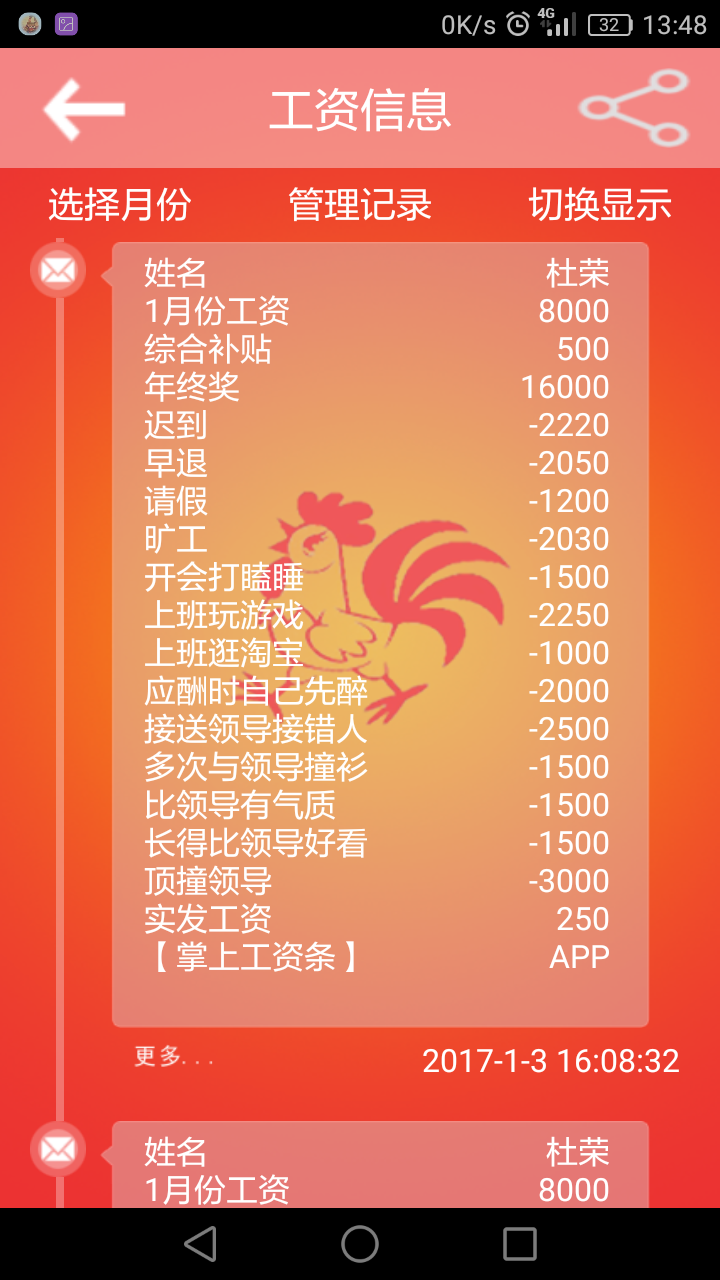
Task: Open 管理记录 record management
Action: click(360, 205)
